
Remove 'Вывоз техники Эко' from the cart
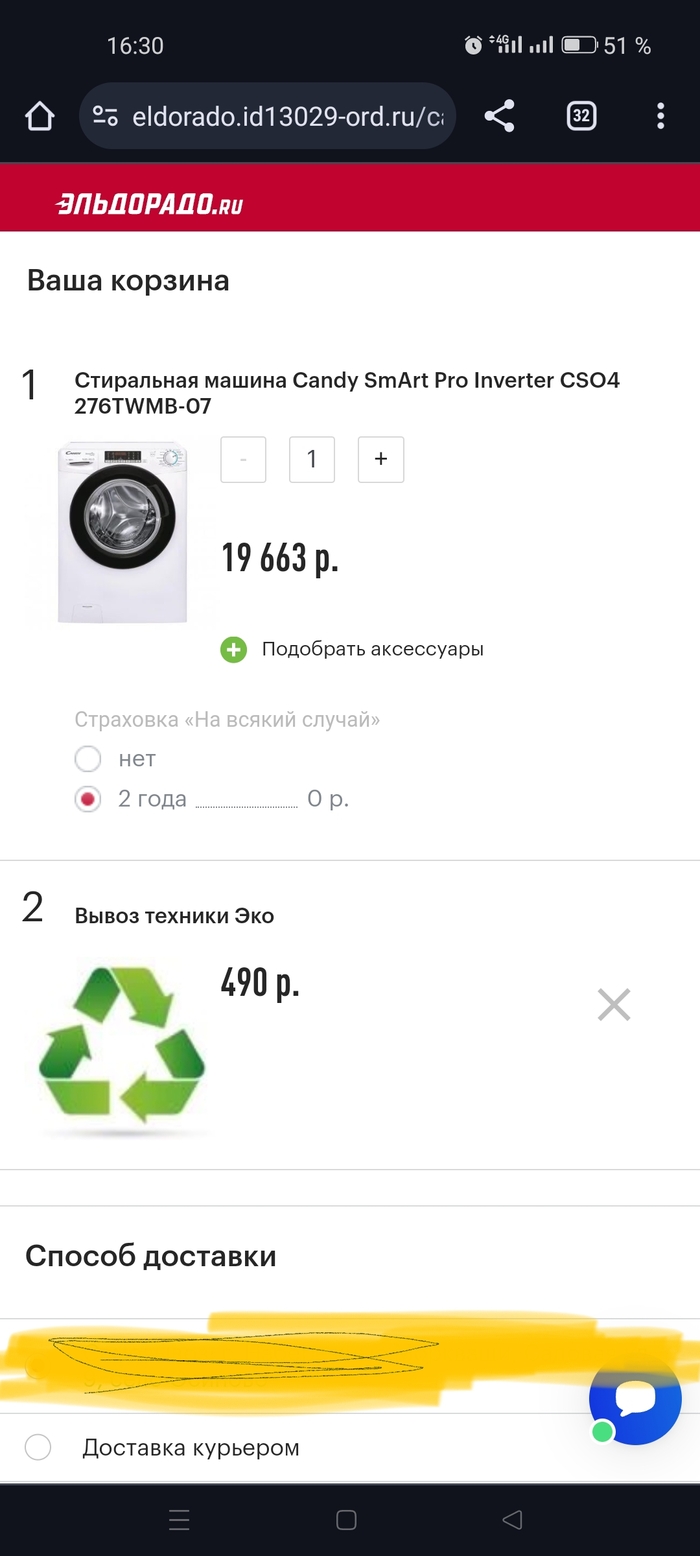click(614, 1004)
